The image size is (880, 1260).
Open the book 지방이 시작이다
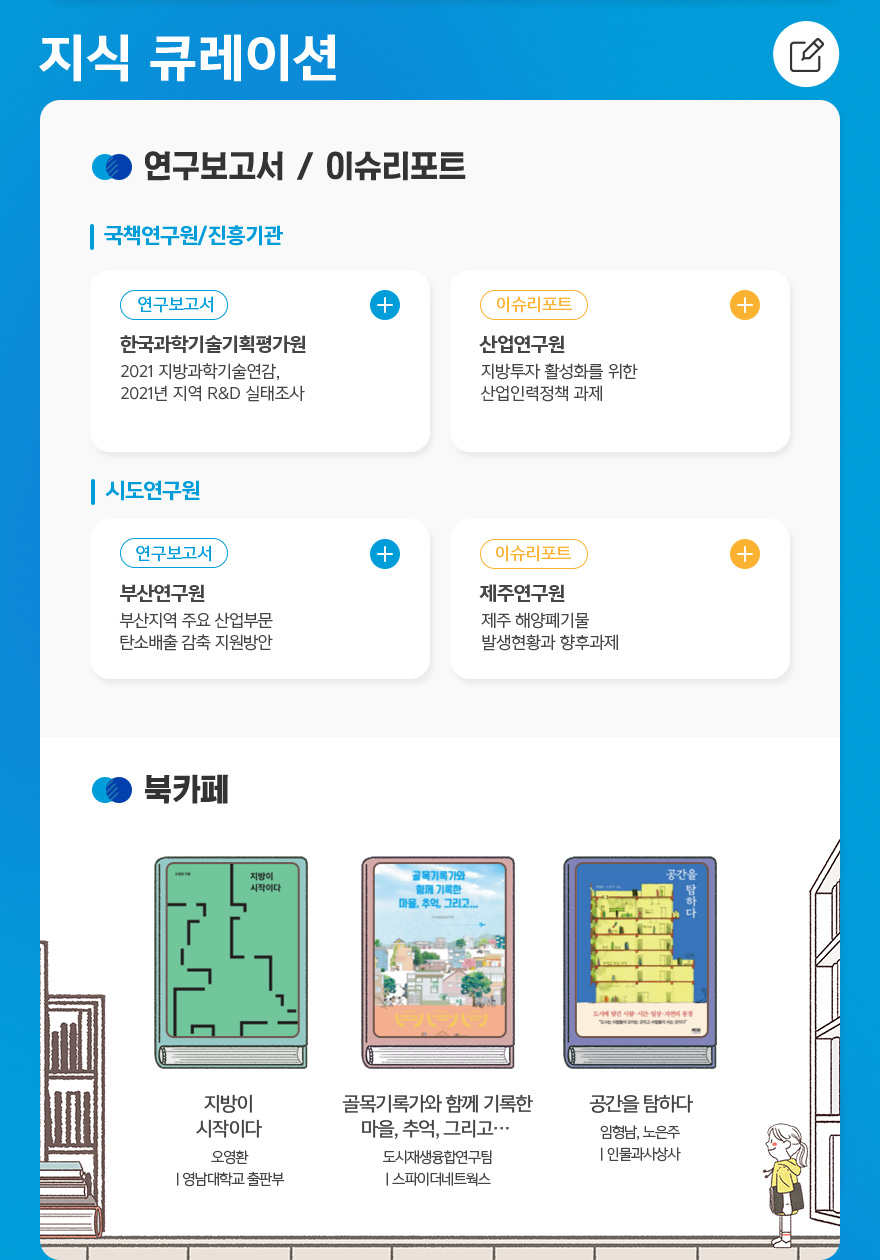(x=231, y=962)
